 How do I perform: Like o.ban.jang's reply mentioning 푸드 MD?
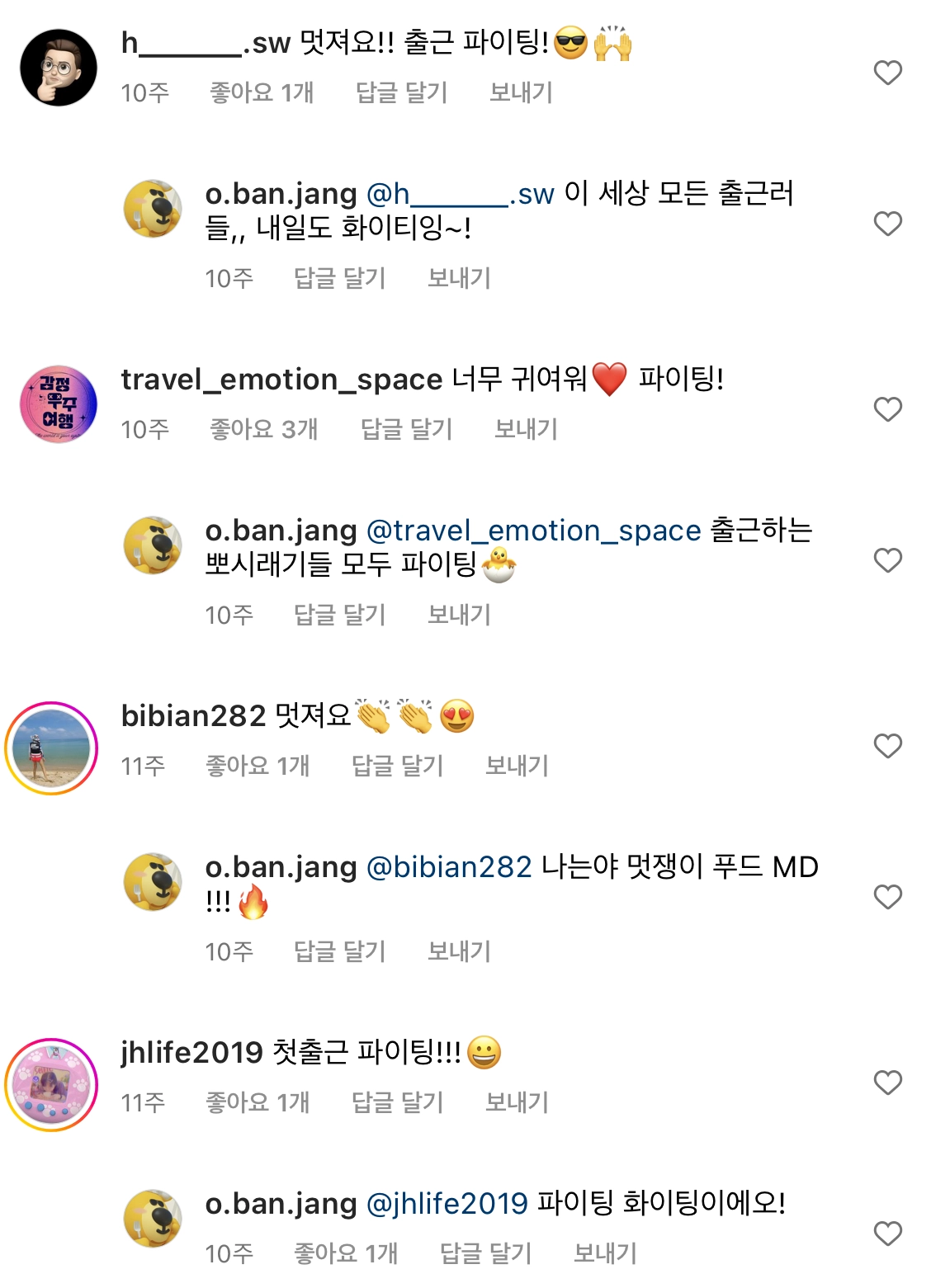[887, 897]
